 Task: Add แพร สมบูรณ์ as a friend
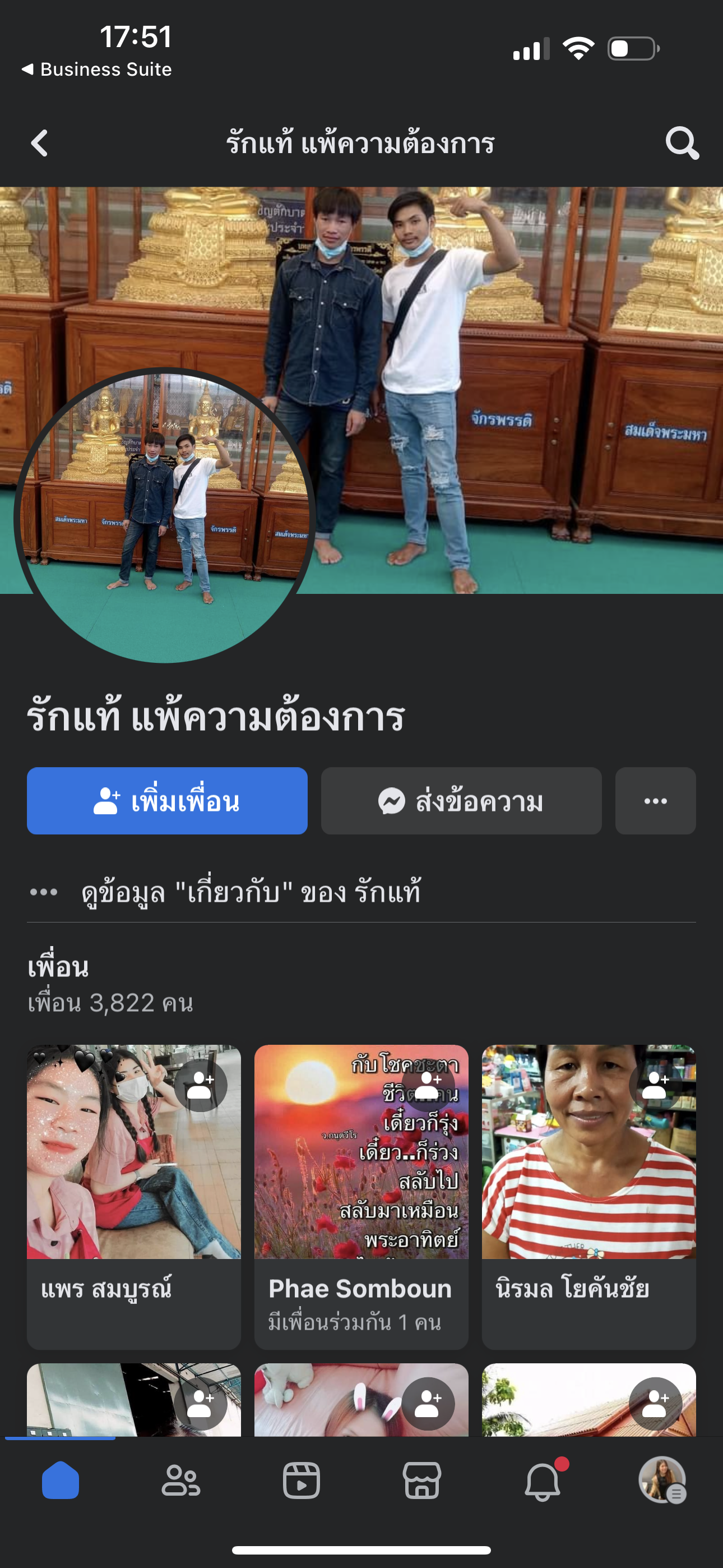[200, 1085]
